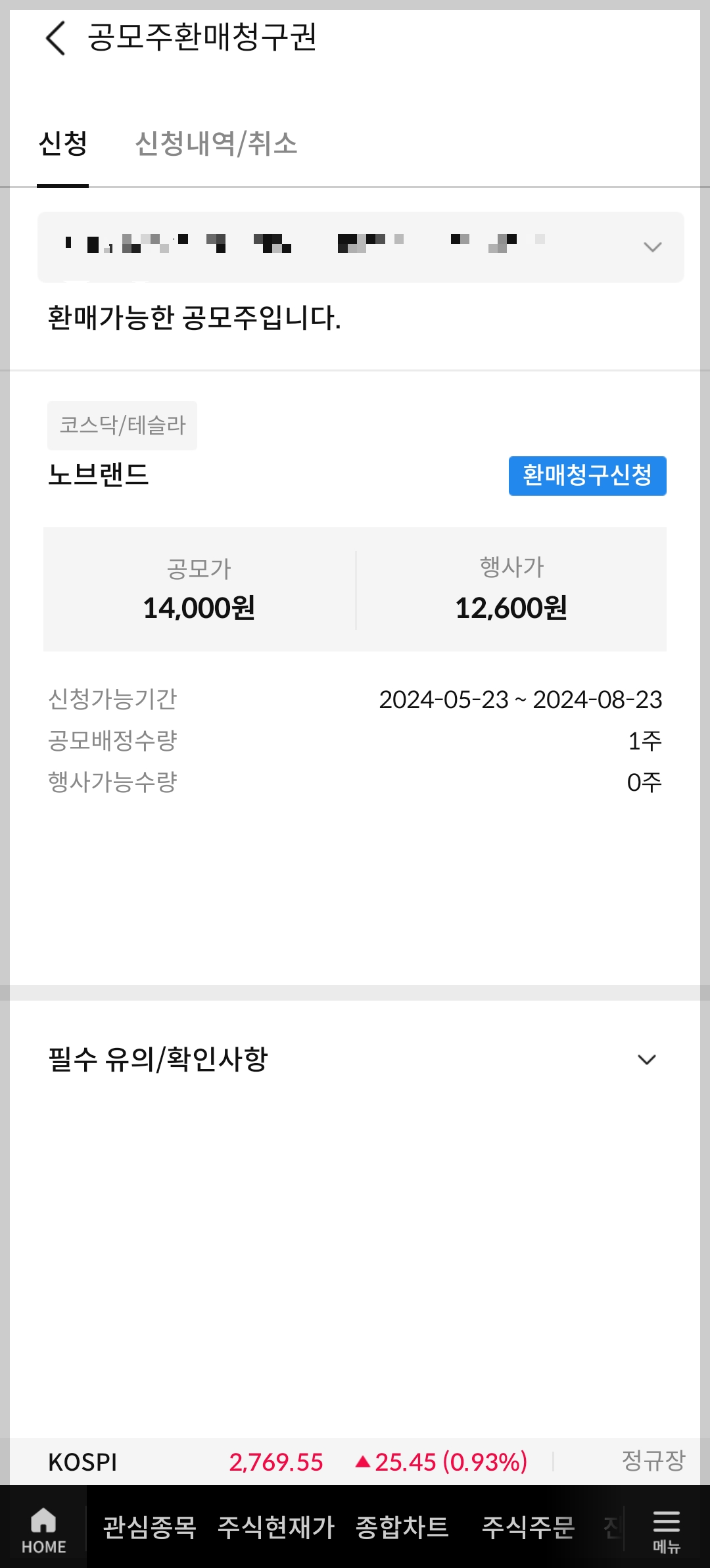Viewport: 710px width, 1568px height.
Task: Collapse the masked account dropdown
Action: coord(650,247)
